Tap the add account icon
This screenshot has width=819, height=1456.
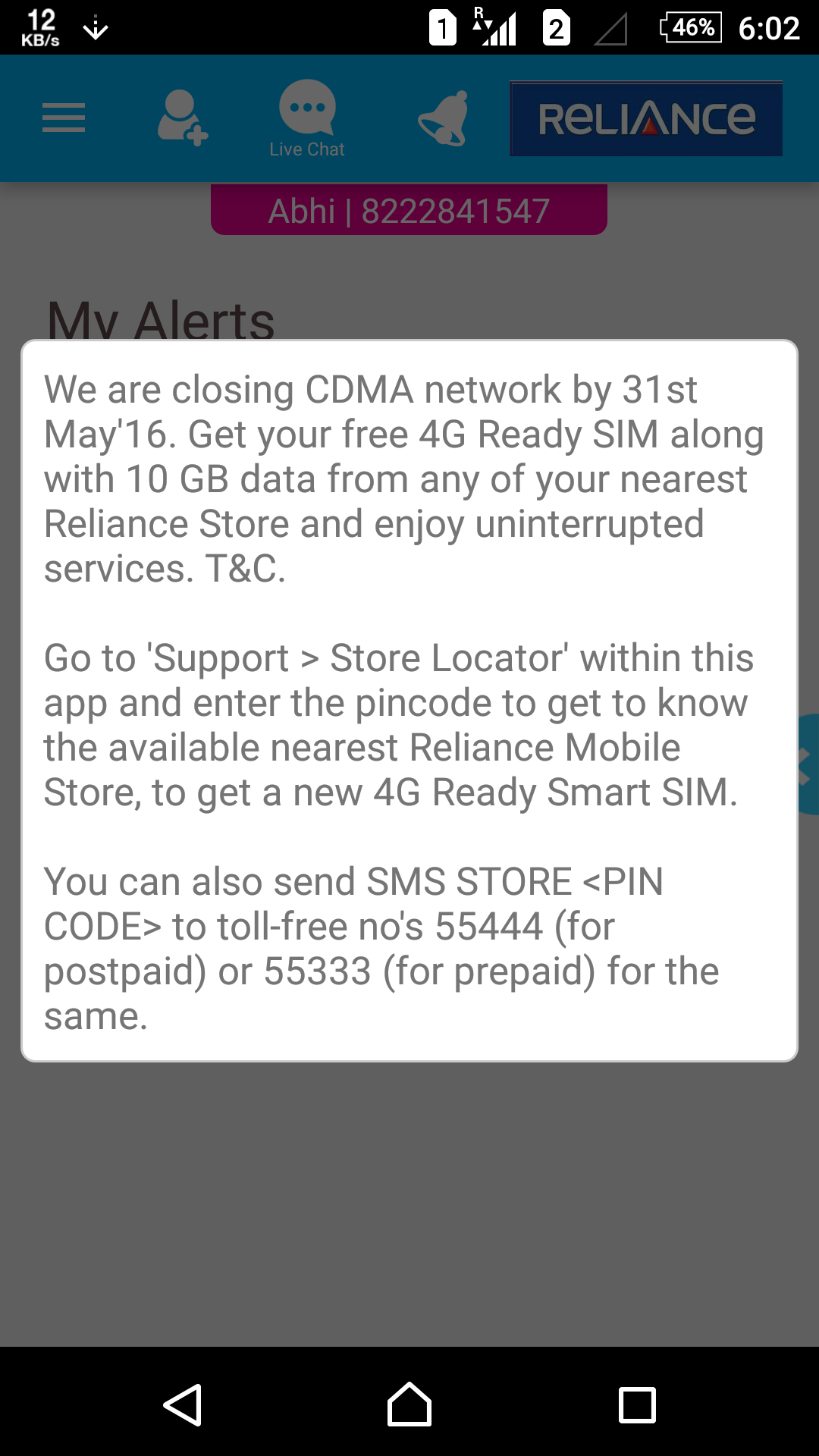coord(182,118)
